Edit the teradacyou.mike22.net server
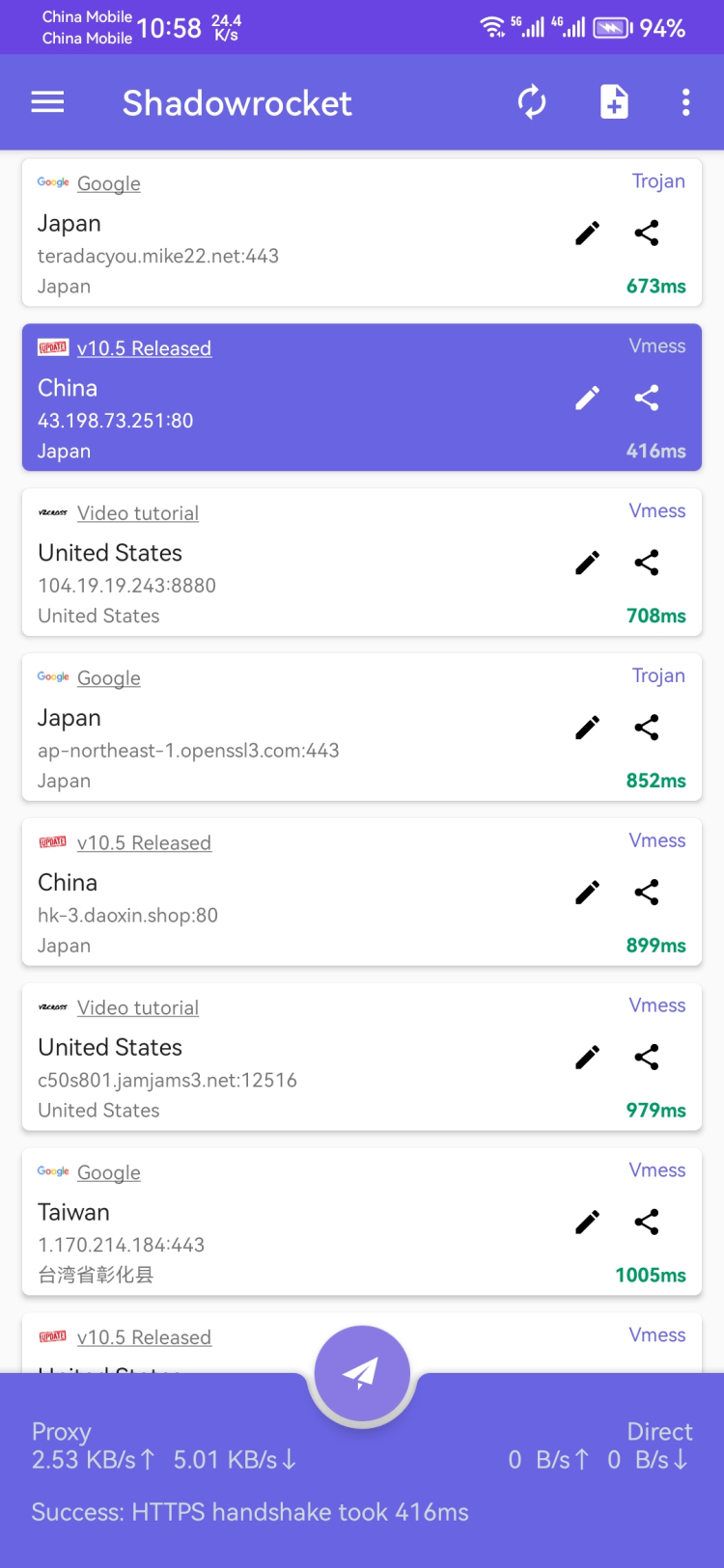The width and height of the screenshot is (724, 1568). coord(587,233)
